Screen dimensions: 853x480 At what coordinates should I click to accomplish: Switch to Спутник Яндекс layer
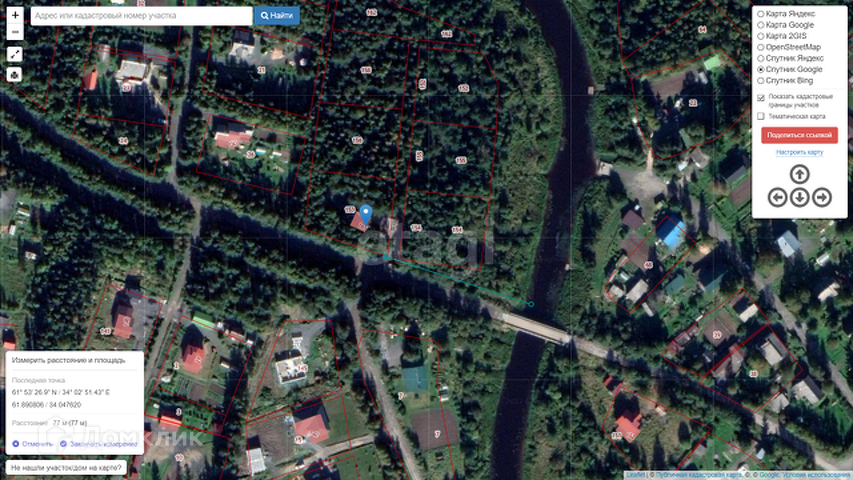pos(761,58)
